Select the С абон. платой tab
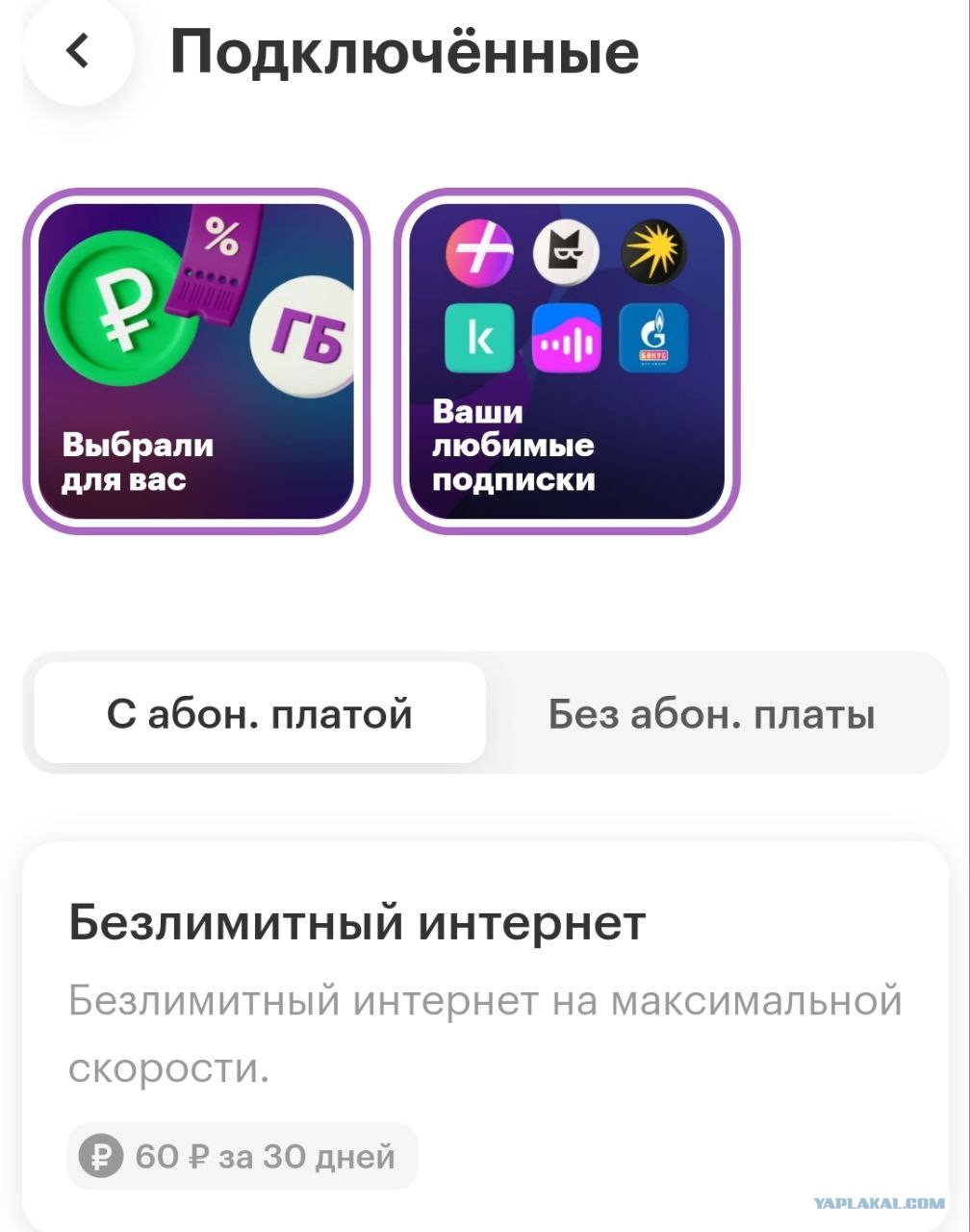This screenshot has width=970, height=1232. (x=260, y=714)
